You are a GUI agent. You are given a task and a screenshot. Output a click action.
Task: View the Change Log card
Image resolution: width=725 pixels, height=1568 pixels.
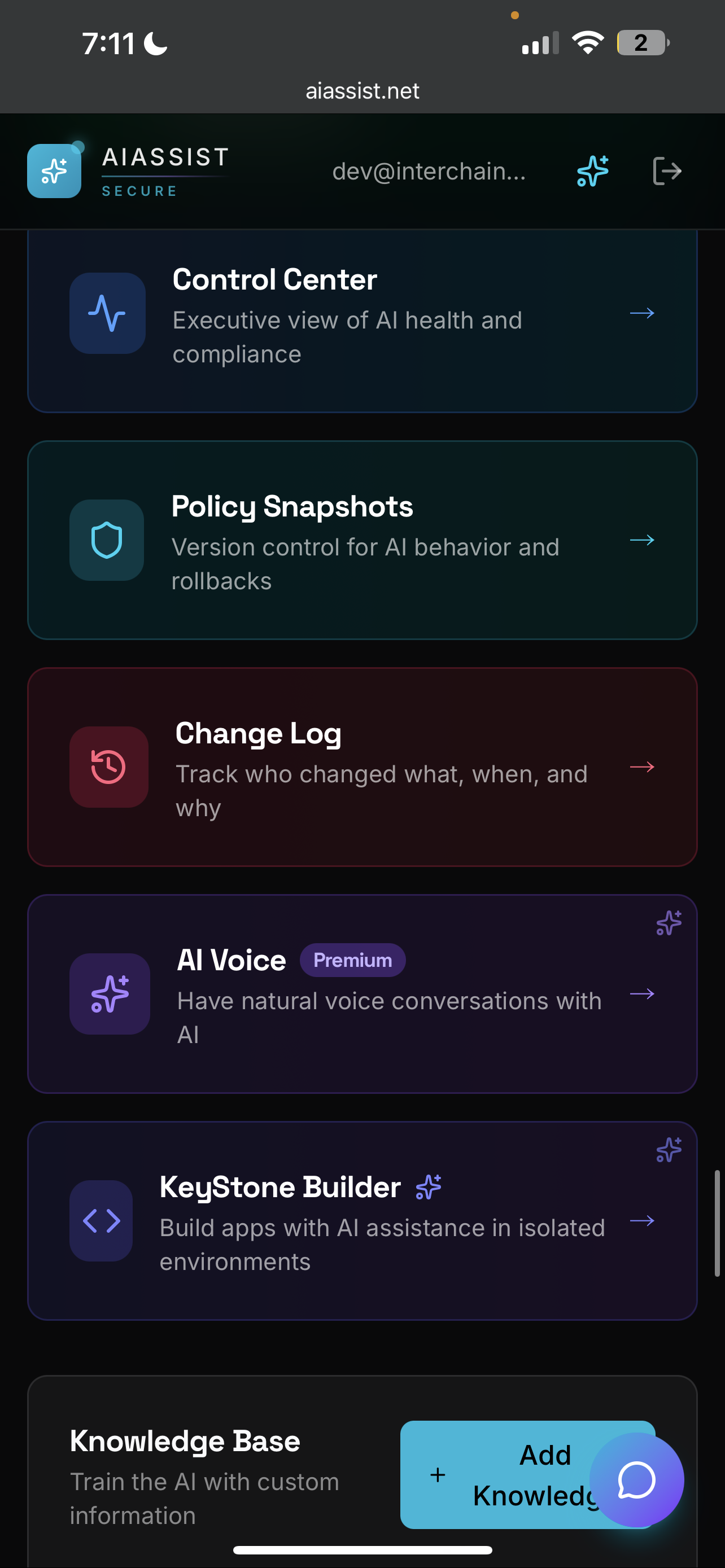pyautogui.click(x=362, y=767)
